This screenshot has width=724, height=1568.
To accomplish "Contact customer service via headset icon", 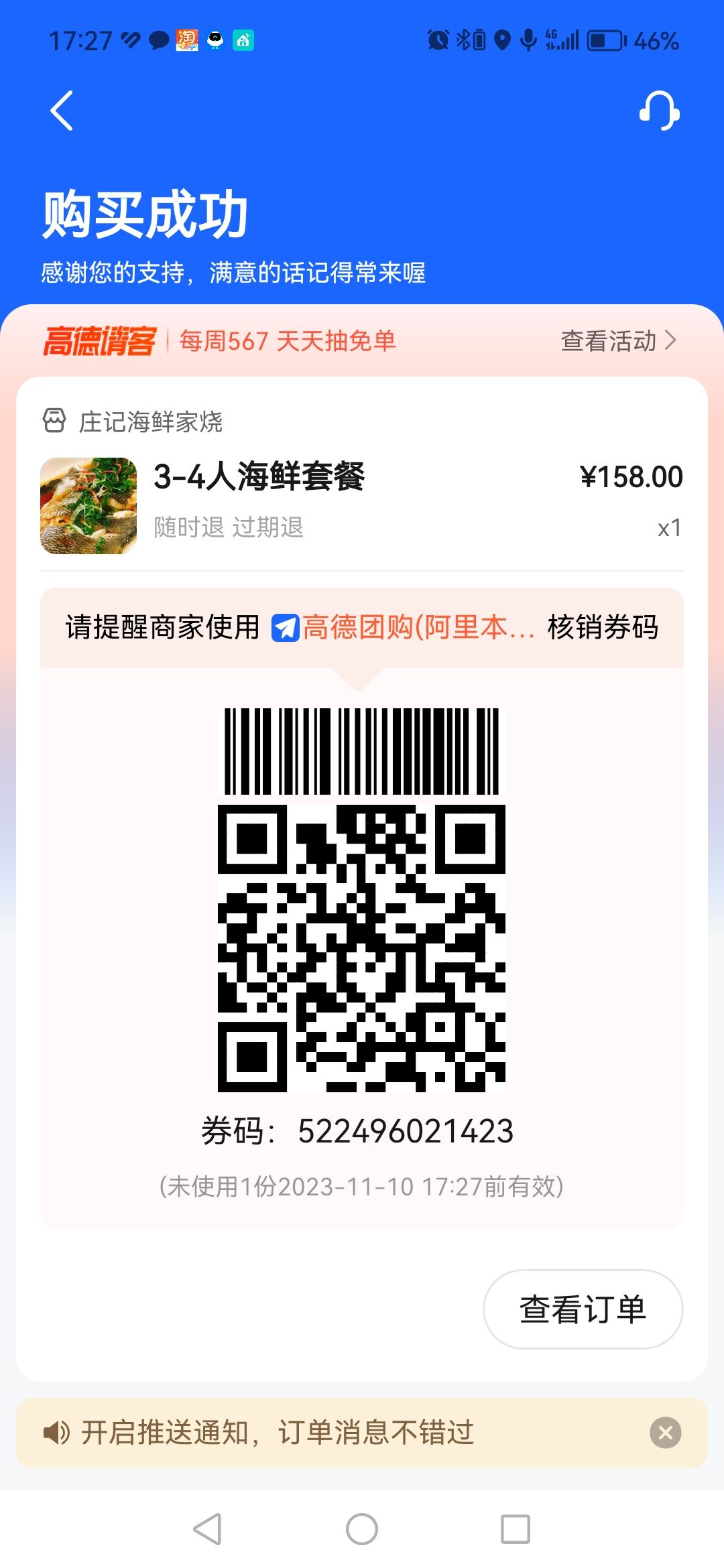I will click(x=659, y=111).
